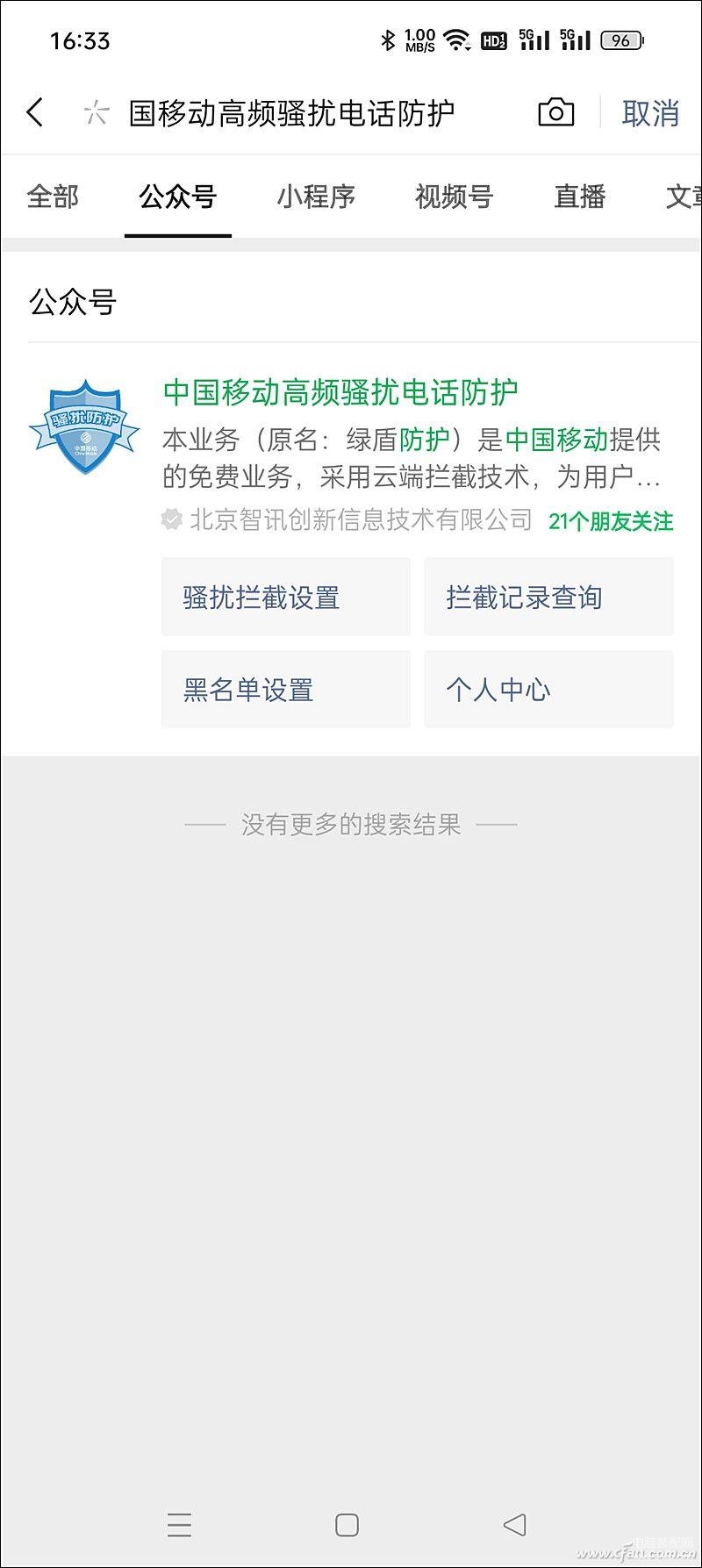The image size is (702, 1568).
Task: Cancel the search with 取消
Action: coord(650,113)
